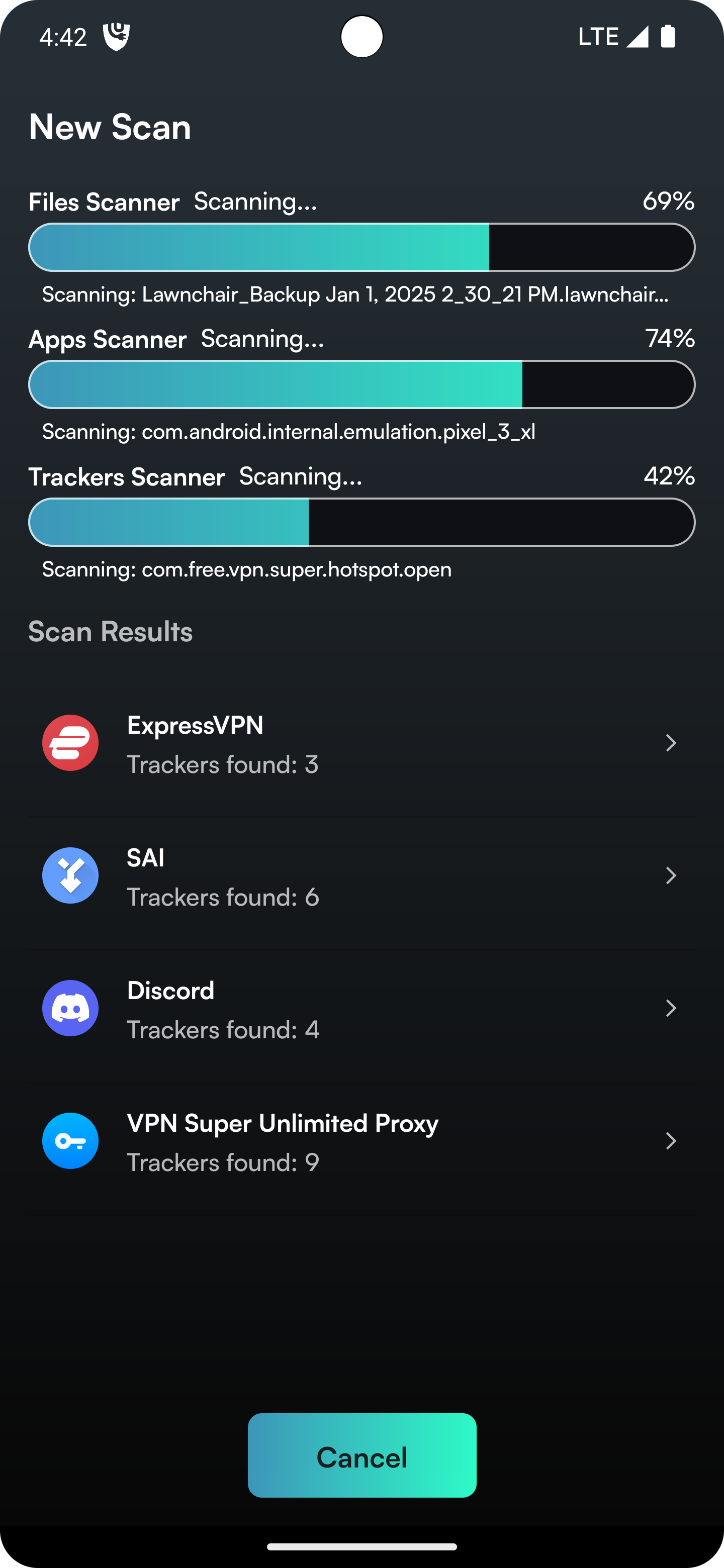Open Discord scan result

click(361, 1009)
